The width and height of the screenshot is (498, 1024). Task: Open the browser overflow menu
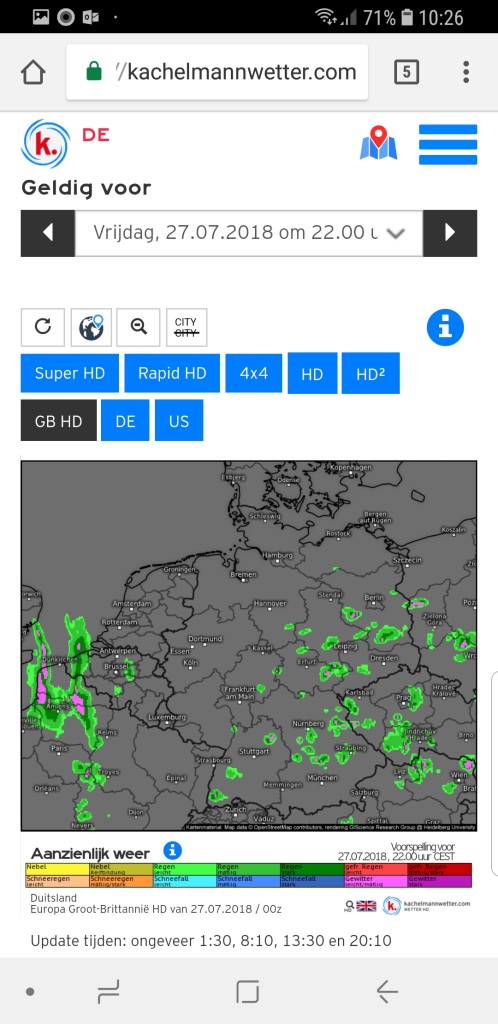[466, 72]
